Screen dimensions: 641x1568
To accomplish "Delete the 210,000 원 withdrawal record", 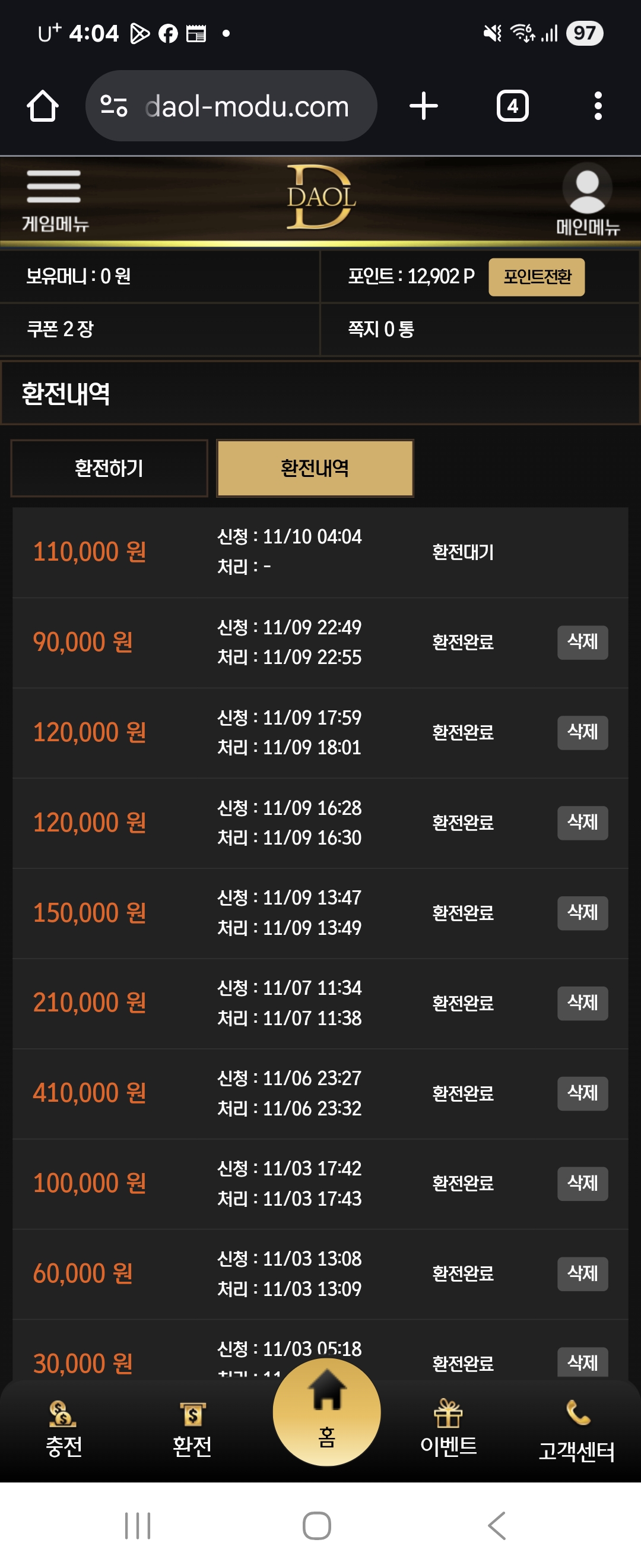I will click(582, 1003).
